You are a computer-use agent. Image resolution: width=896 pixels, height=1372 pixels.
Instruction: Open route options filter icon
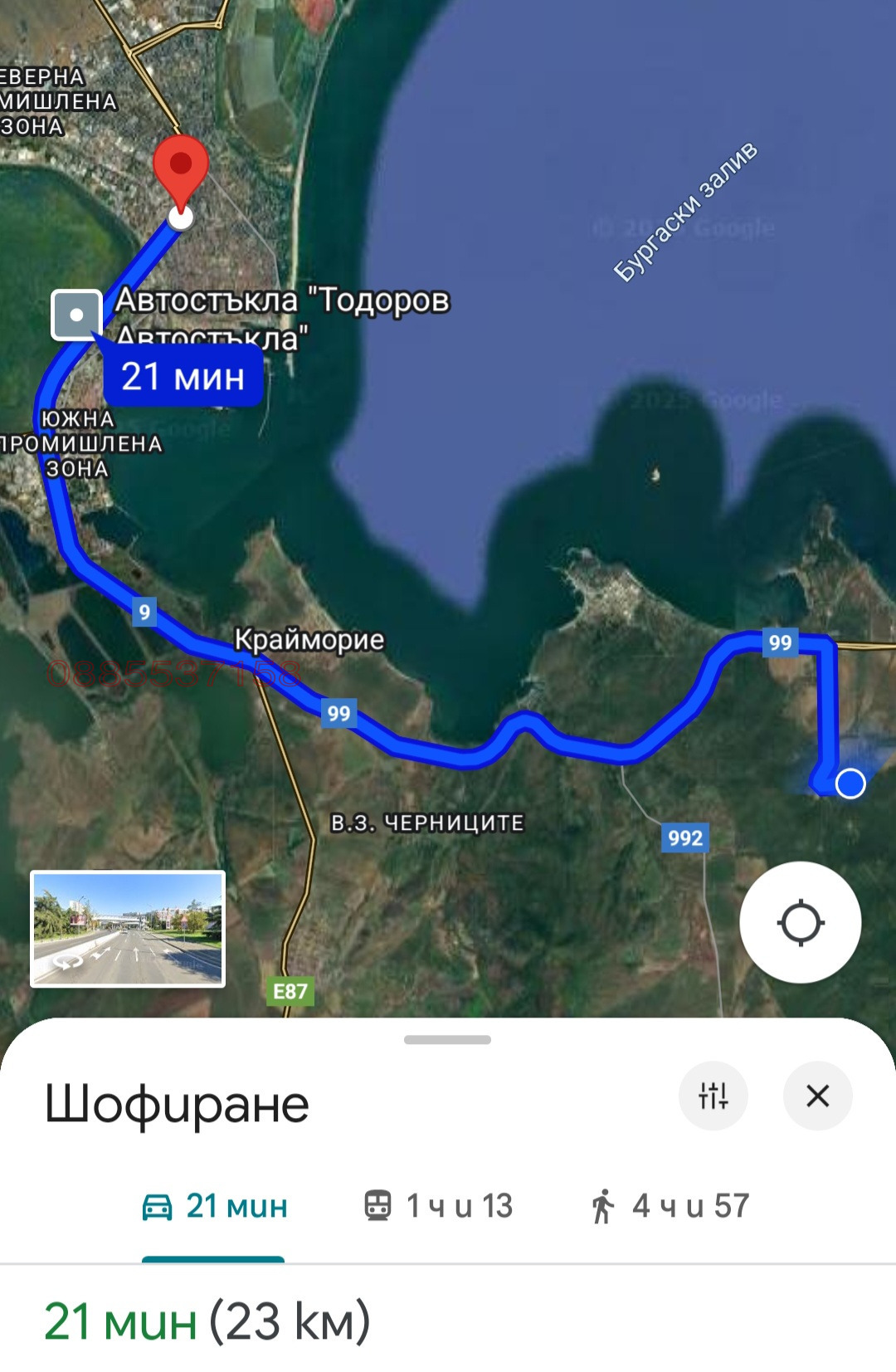(x=713, y=1096)
